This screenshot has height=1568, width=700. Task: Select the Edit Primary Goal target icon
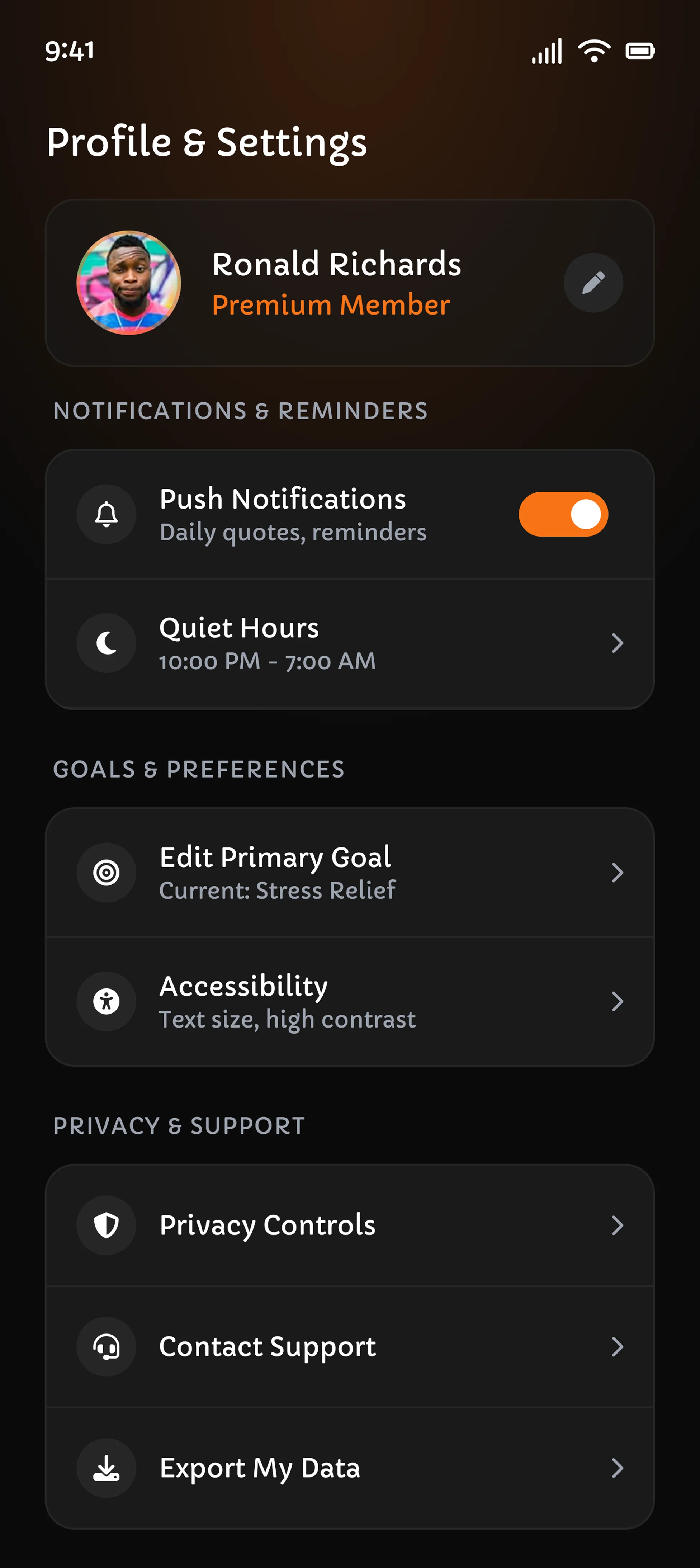[106, 873]
